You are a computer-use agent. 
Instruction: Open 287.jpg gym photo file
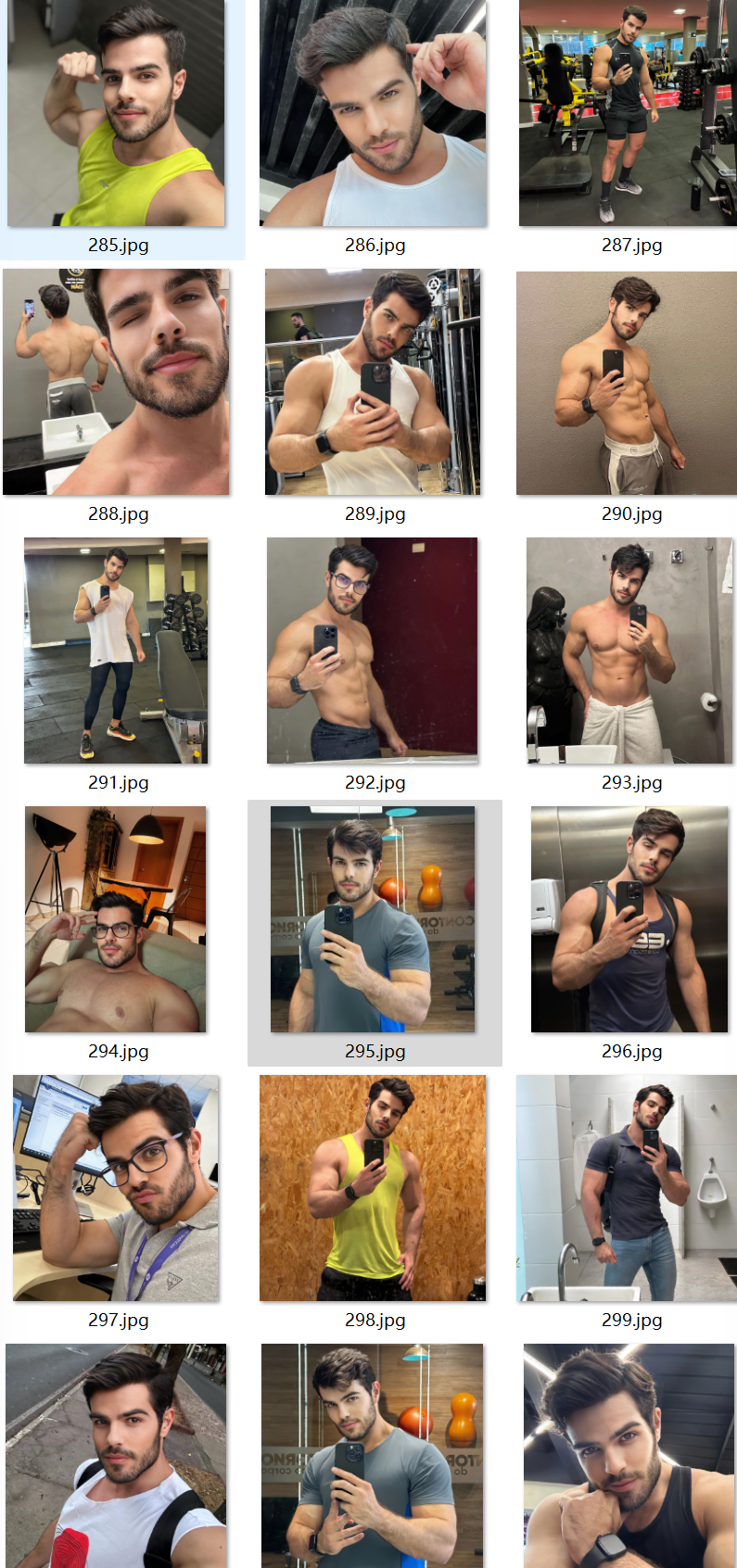tap(628, 113)
